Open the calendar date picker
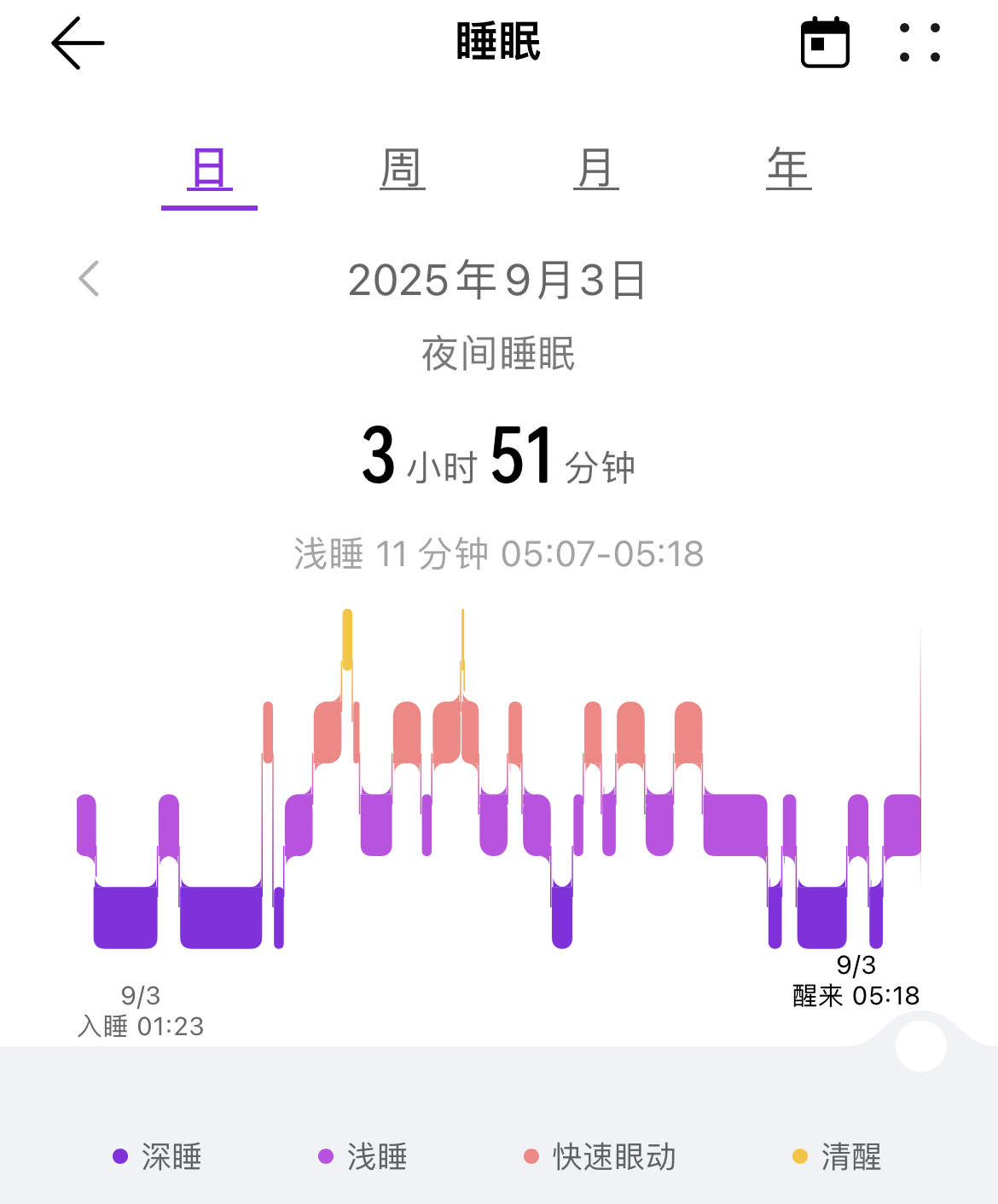This screenshot has width=998, height=1204. [x=825, y=43]
